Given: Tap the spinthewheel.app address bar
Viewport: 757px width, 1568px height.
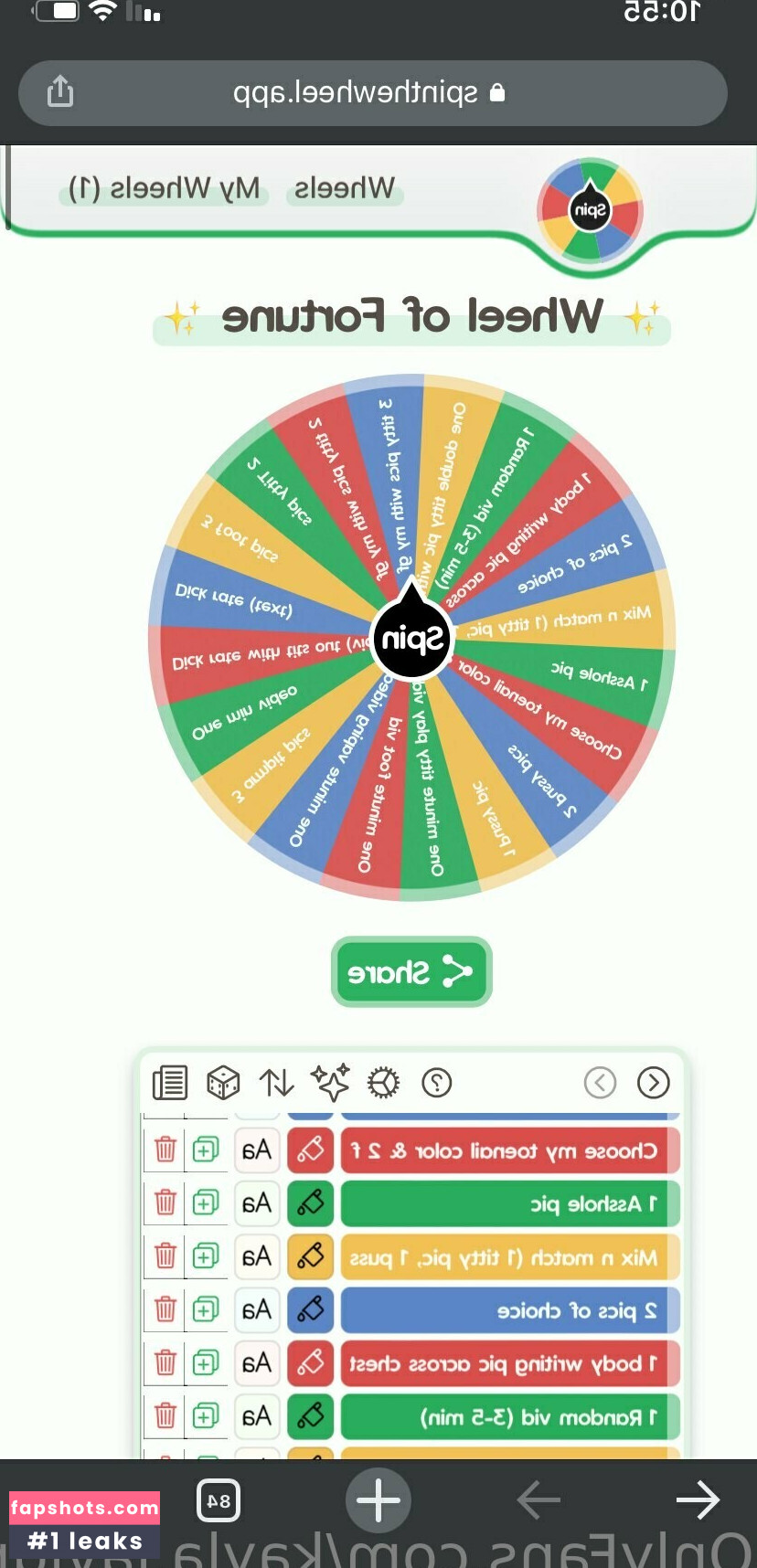Looking at the screenshot, I should click(366, 92).
